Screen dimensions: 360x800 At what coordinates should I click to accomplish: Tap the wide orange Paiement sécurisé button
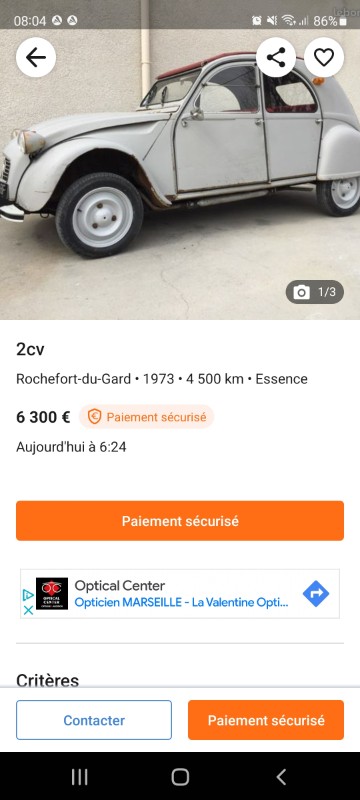pyautogui.click(x=180, y=521)
